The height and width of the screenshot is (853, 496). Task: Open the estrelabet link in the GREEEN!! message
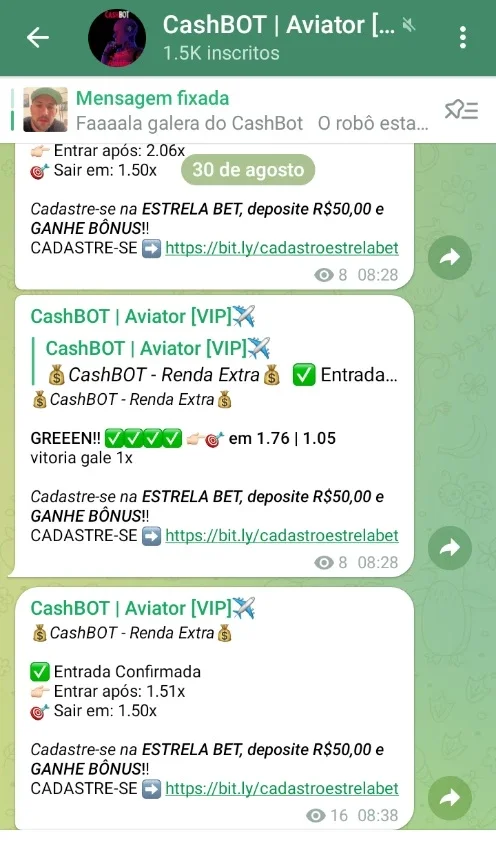point(282,535)
